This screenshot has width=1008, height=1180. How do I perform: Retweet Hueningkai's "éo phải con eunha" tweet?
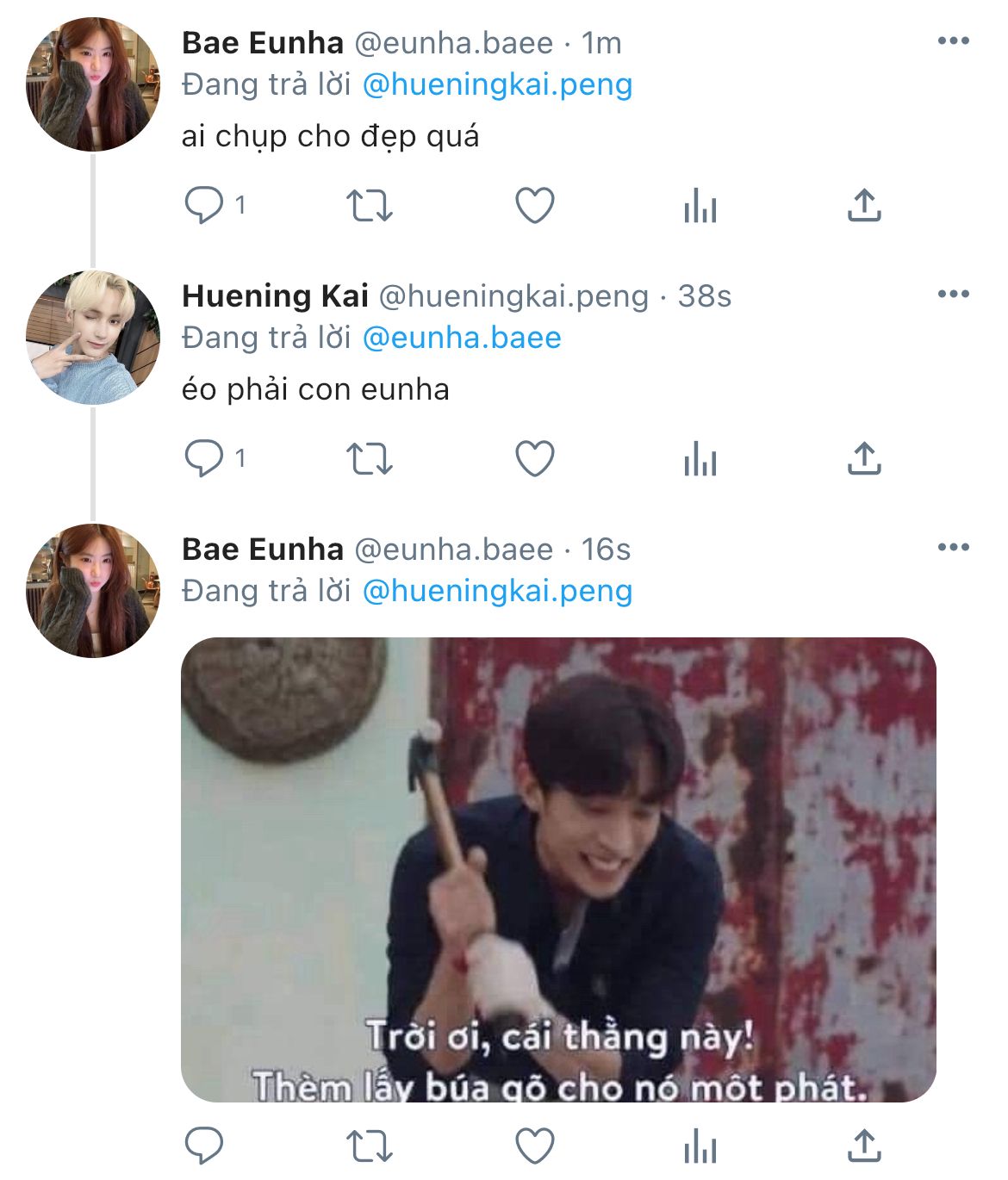pyautogui.click(x=370, y=458)
